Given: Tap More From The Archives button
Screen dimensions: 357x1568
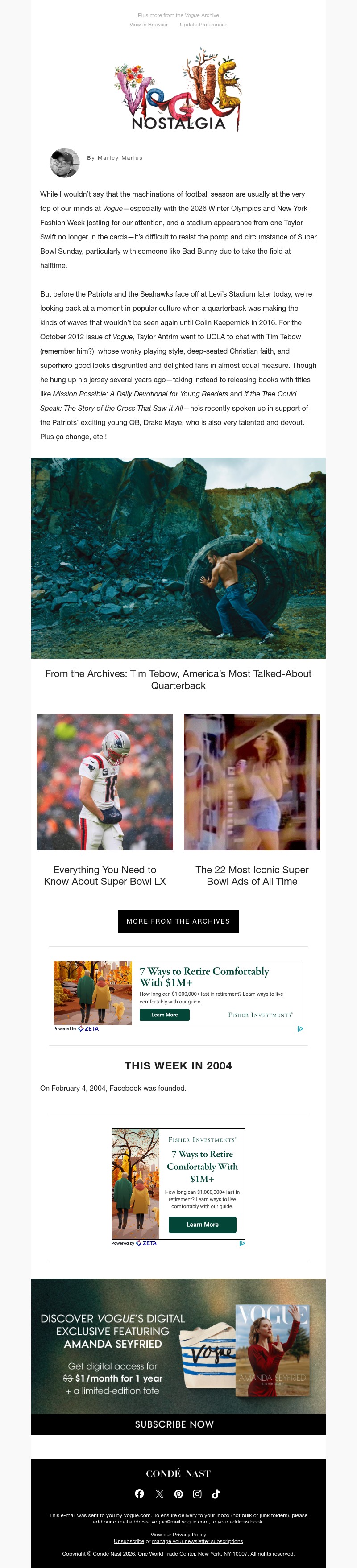Looking at the screenshot, I should coord(178,921).
